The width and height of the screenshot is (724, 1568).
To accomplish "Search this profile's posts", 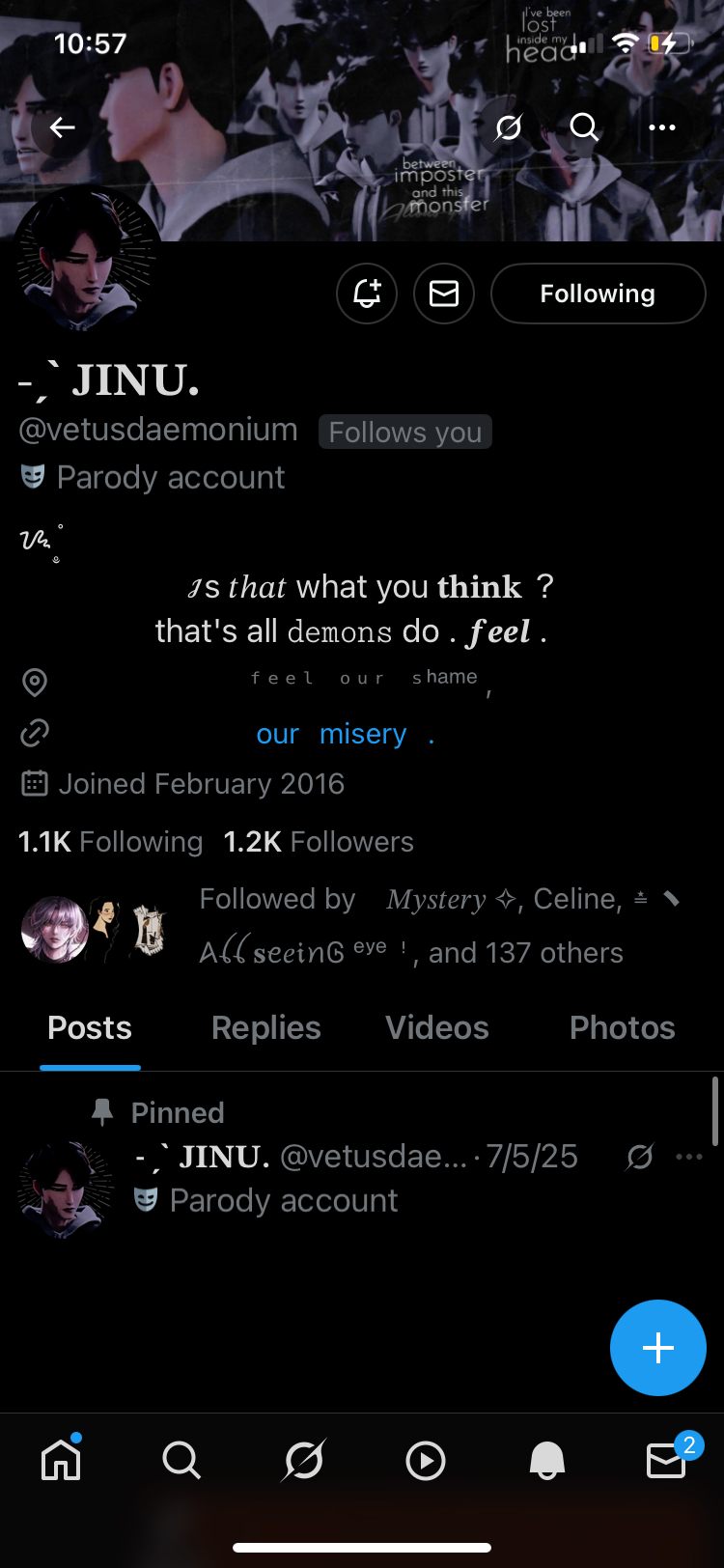I will point(584,127).
